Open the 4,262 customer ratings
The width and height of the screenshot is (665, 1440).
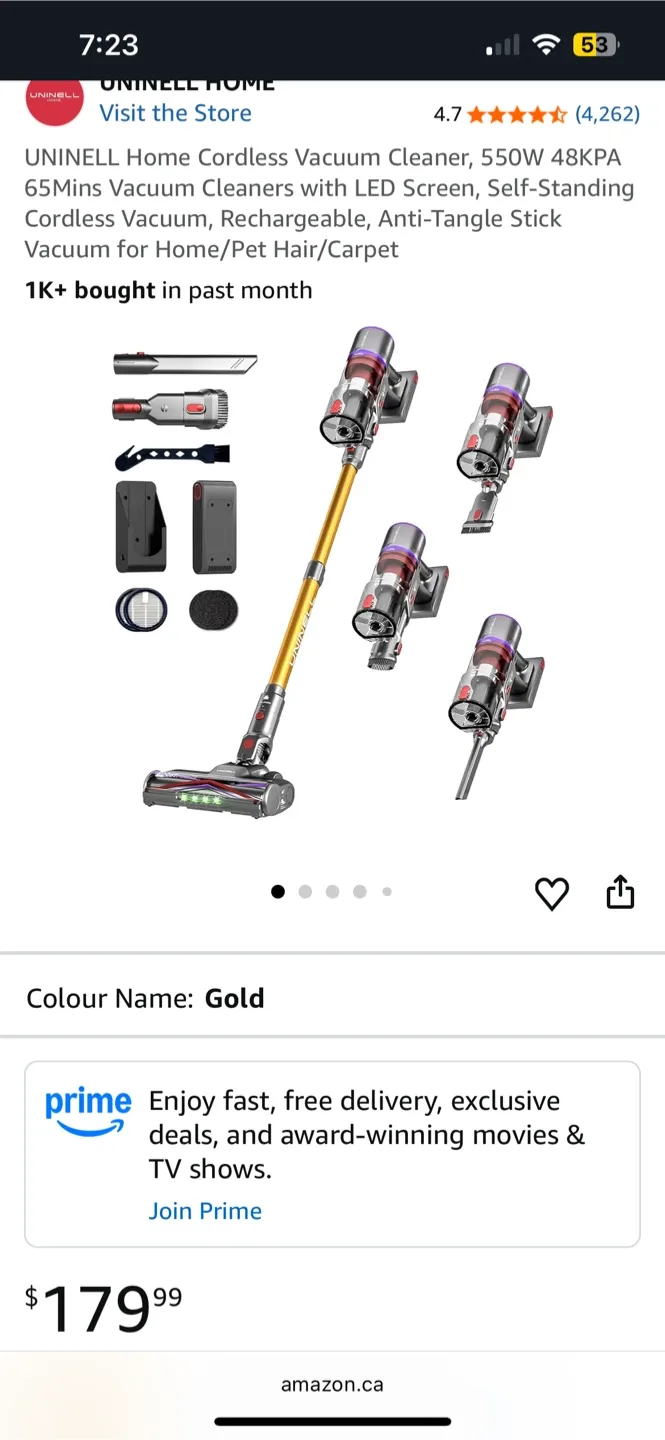(x=607, y=114)
